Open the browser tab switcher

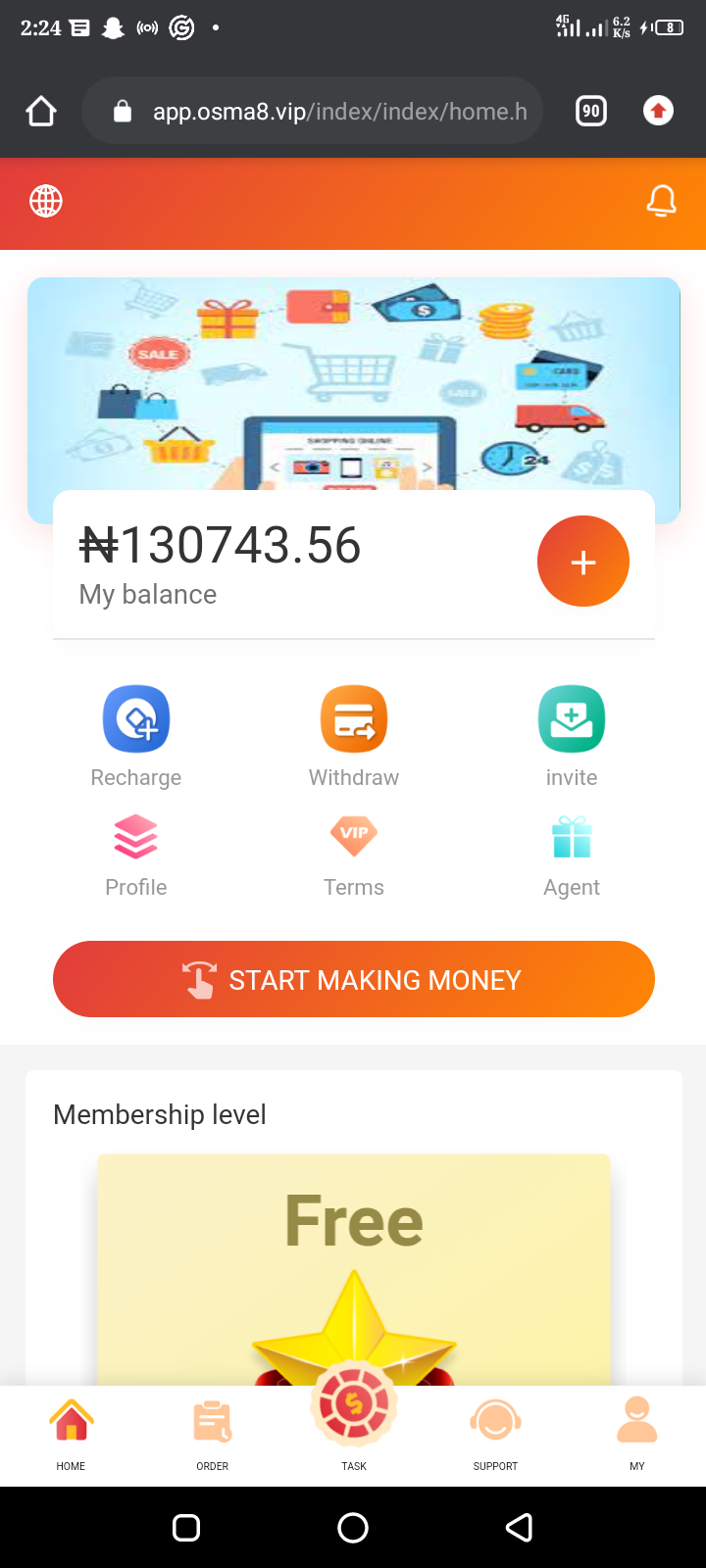[x=590, y=112]
